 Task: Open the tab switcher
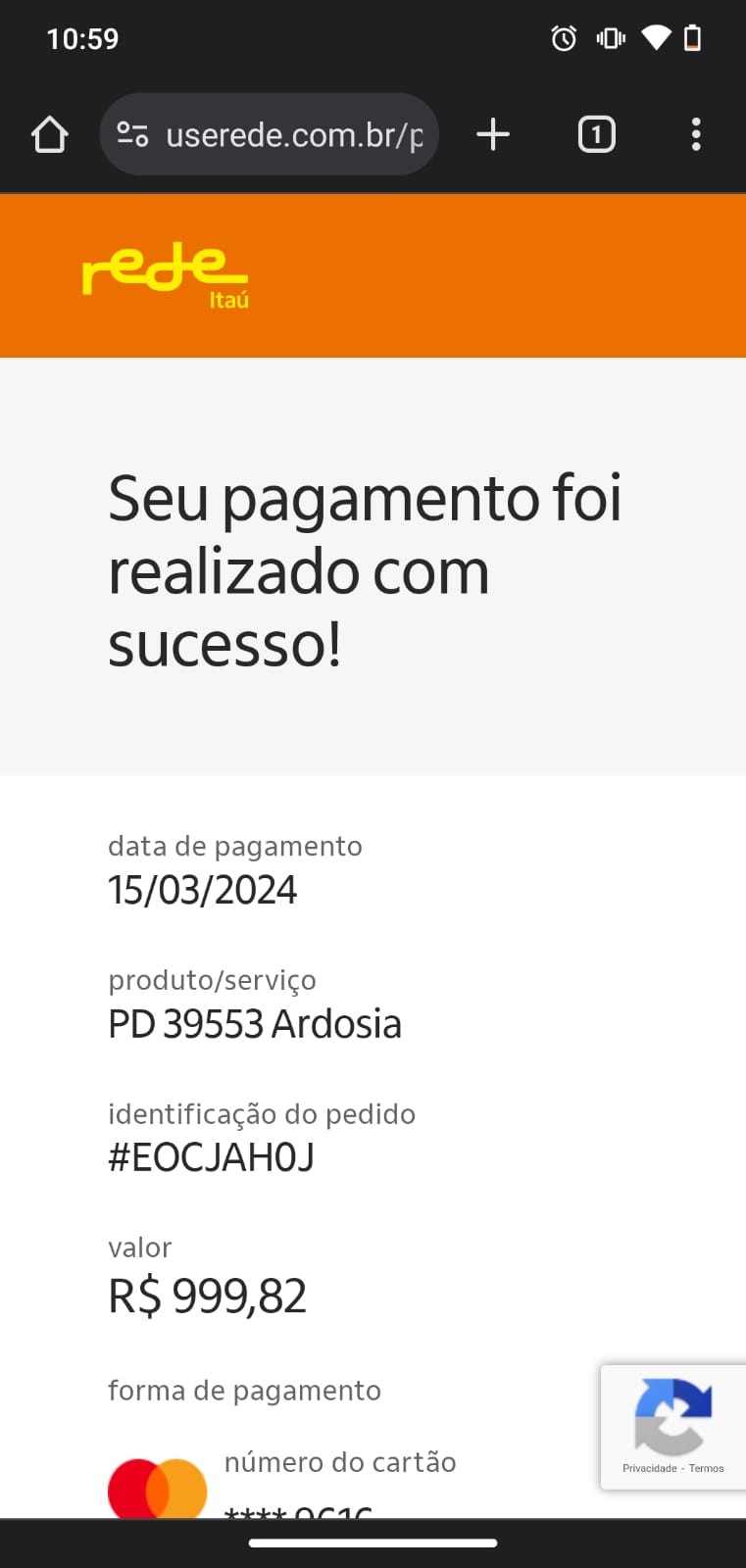[x=596, y=134]
